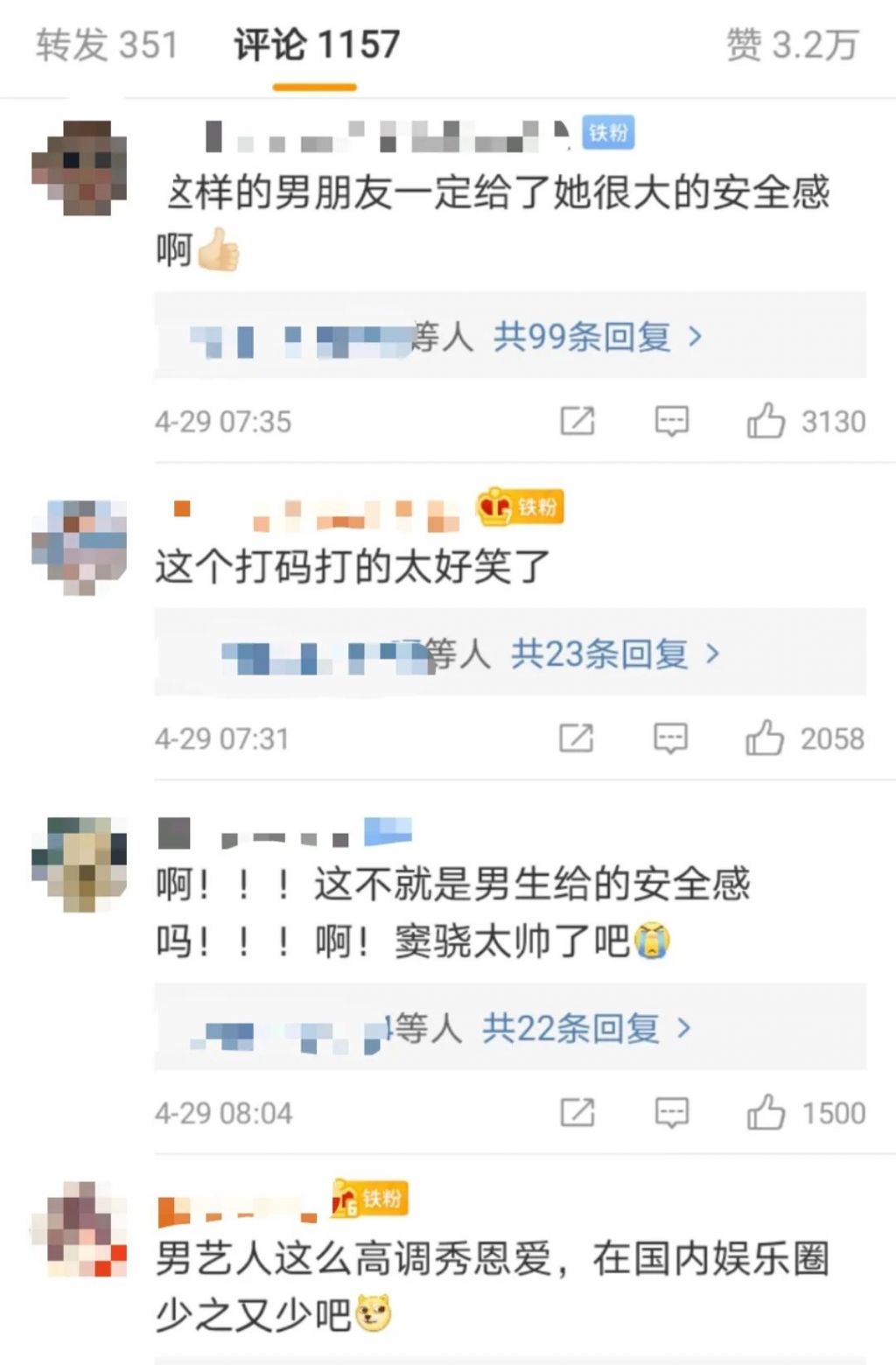Viewport: 896px width, 1365px height.
Task: Like the comment posted at 4-29 07:35
Action: coord(766,421)
